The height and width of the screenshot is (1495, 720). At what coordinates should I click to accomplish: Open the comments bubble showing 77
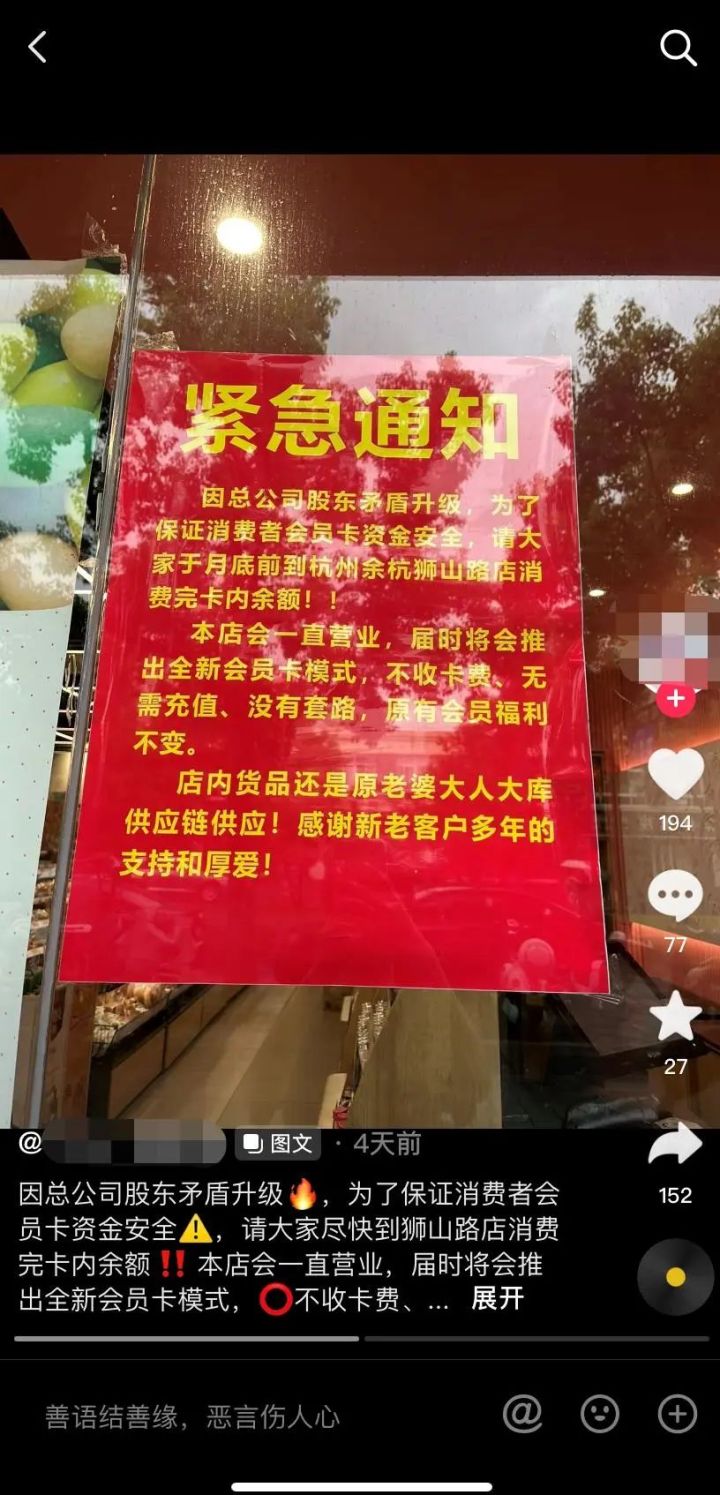coord(676,896)
